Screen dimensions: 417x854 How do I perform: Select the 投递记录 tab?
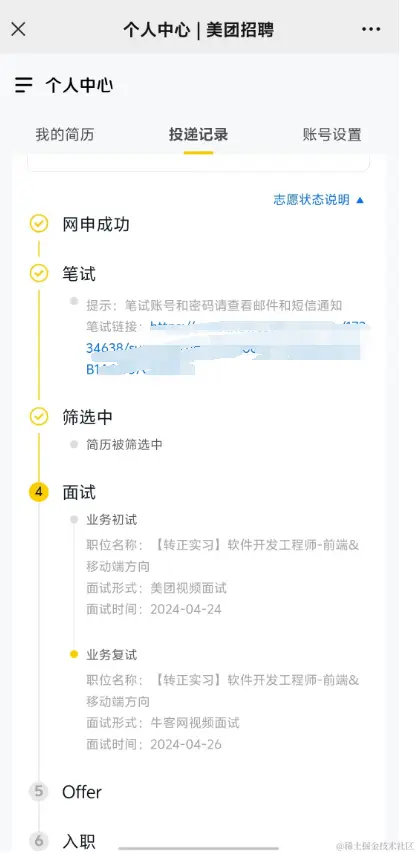[x=198, y=135]
